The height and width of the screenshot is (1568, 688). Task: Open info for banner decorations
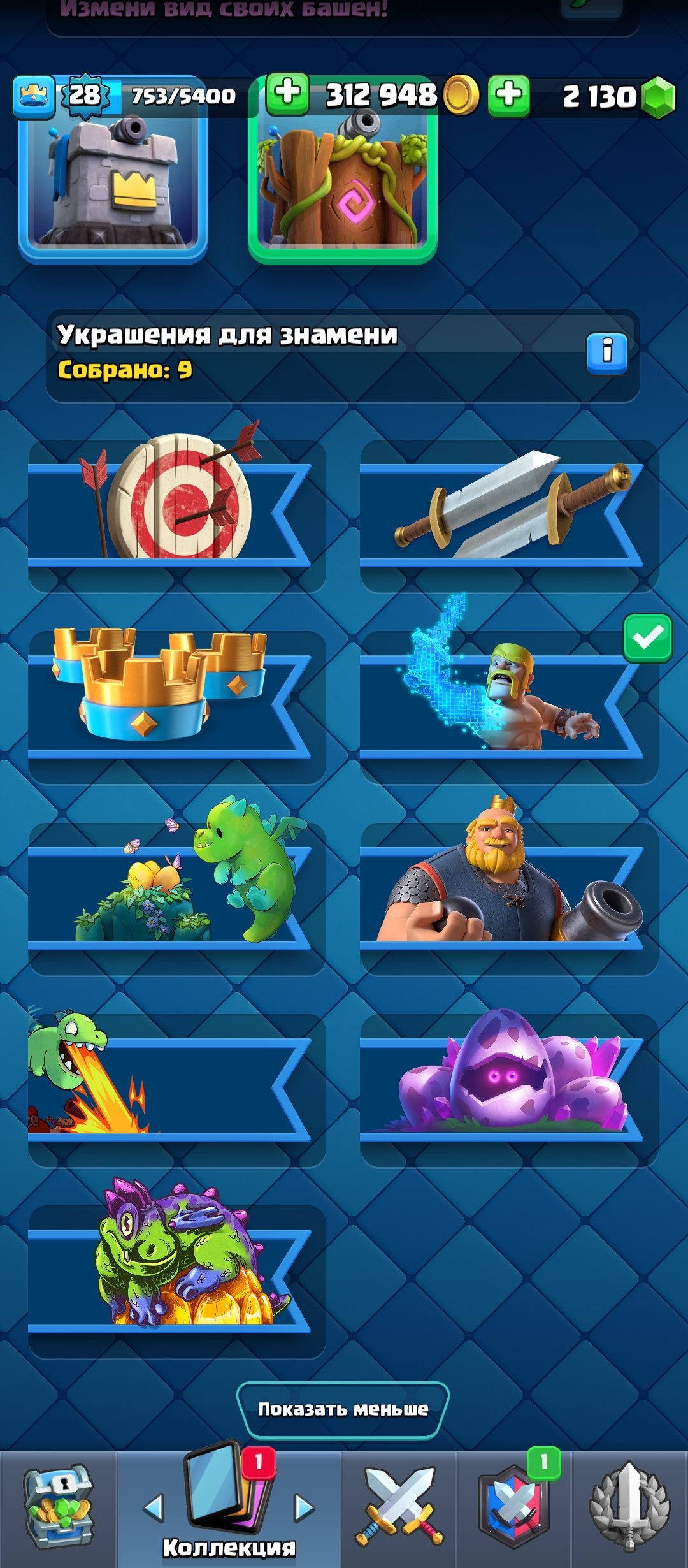click(x=606, y=351)
